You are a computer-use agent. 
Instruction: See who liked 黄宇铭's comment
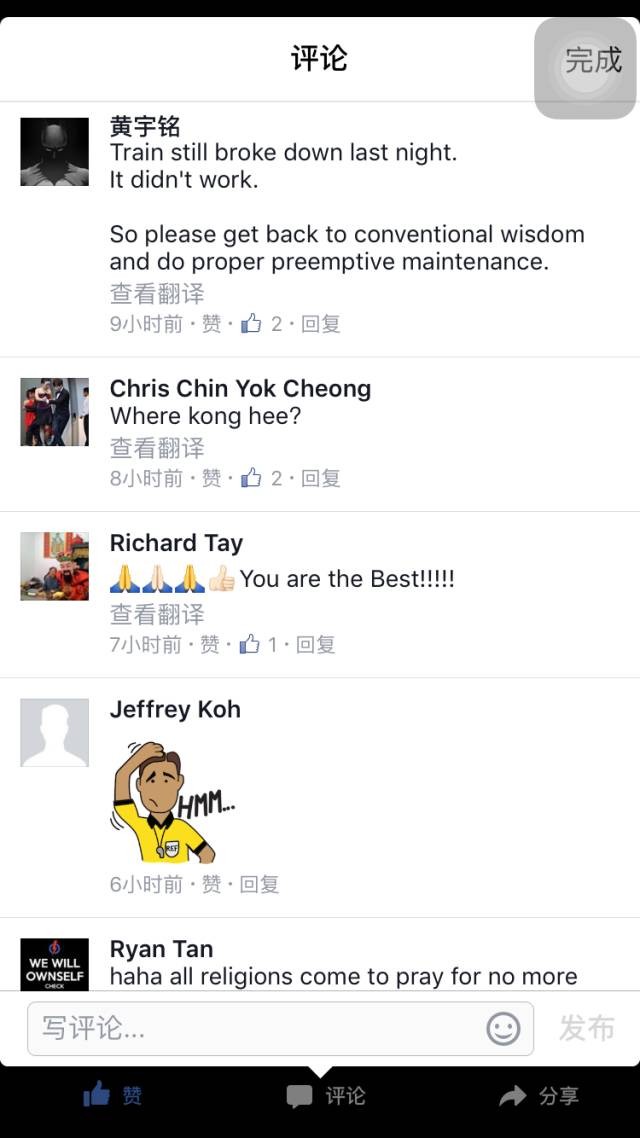pos(262,324)
